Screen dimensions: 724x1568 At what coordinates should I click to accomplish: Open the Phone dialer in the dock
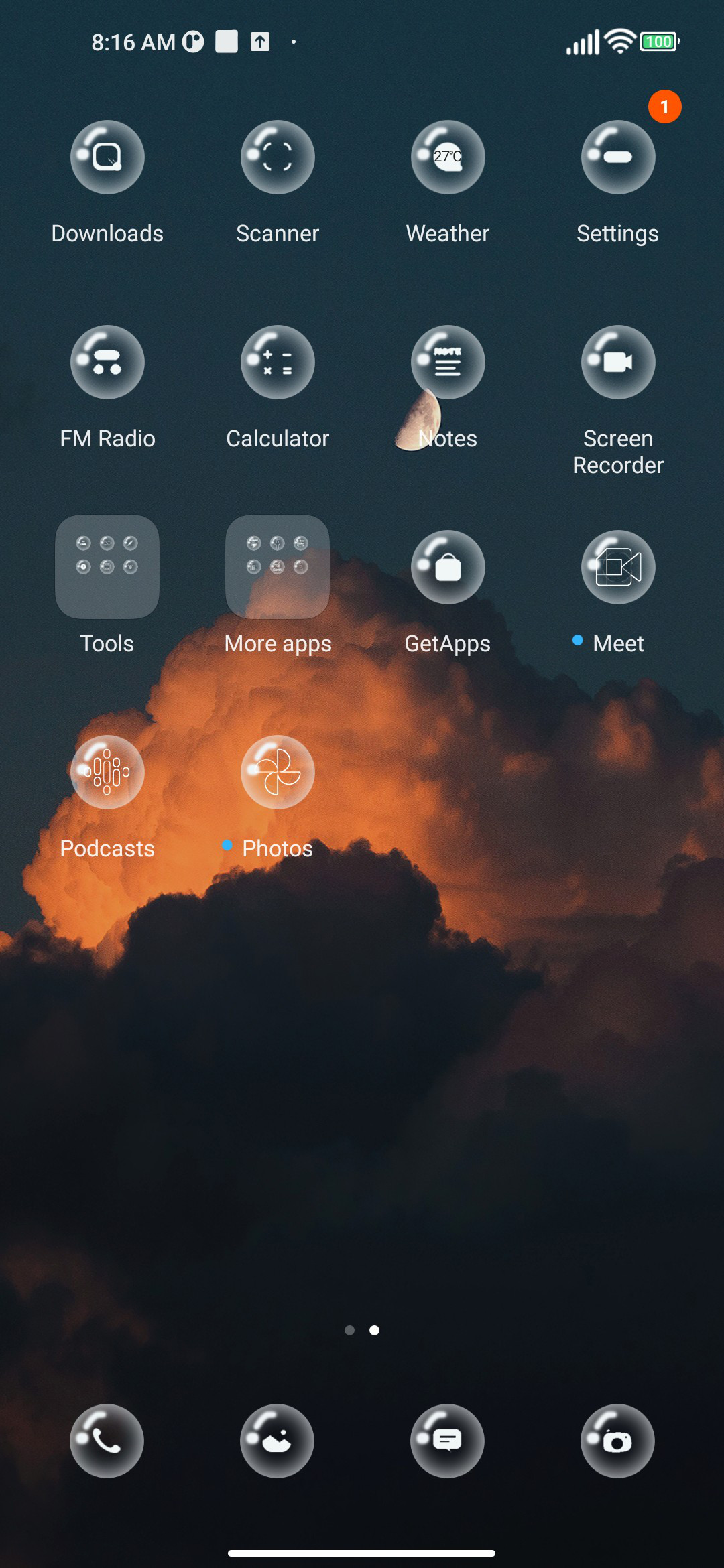107,1441
